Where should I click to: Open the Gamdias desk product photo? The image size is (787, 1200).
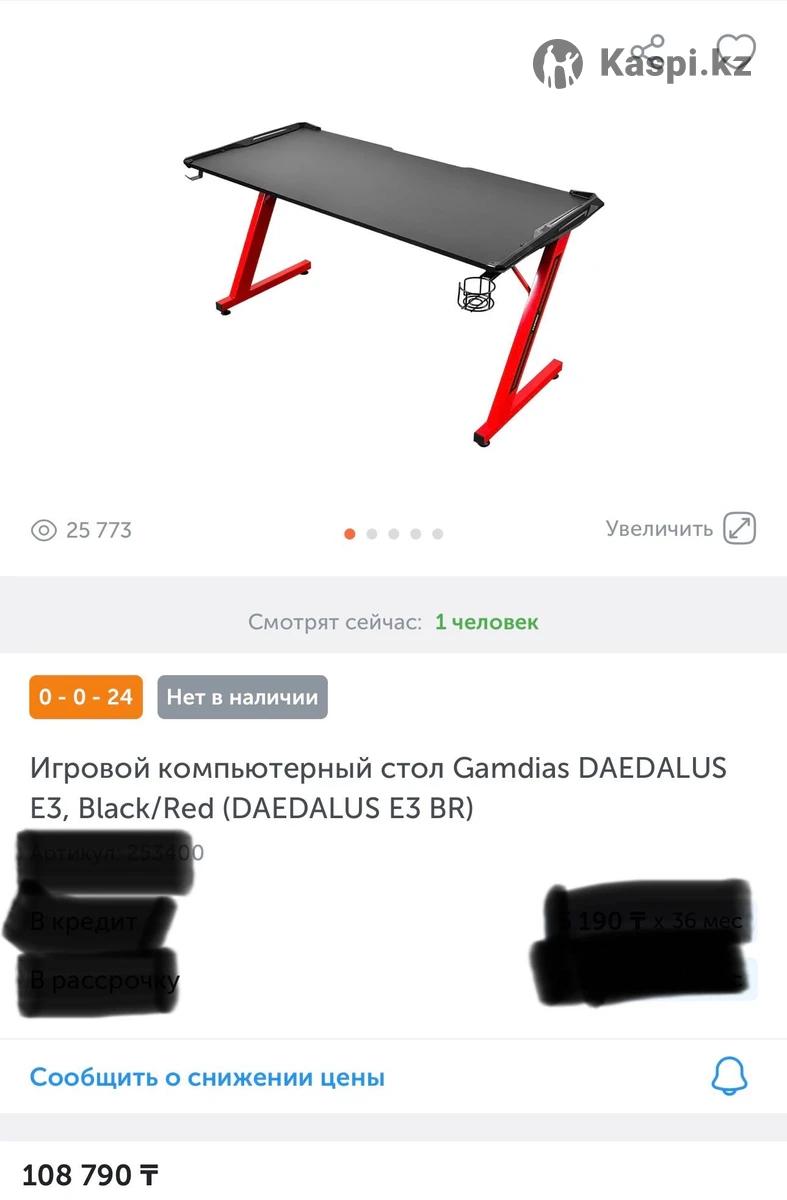pyautogui.click(x=394, y=280)
